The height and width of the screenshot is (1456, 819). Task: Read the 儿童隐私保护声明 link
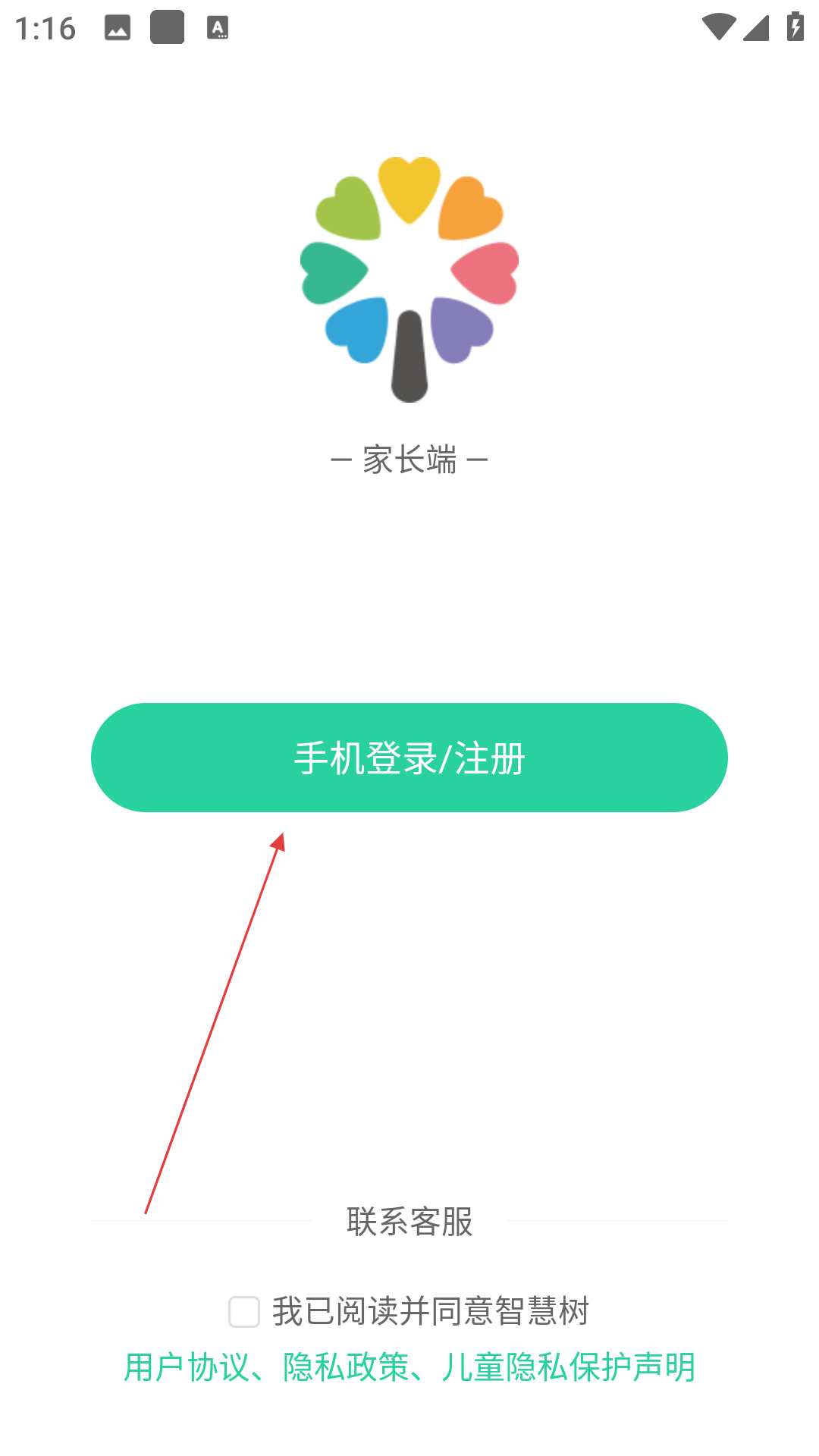click(x=569, y=1367)
